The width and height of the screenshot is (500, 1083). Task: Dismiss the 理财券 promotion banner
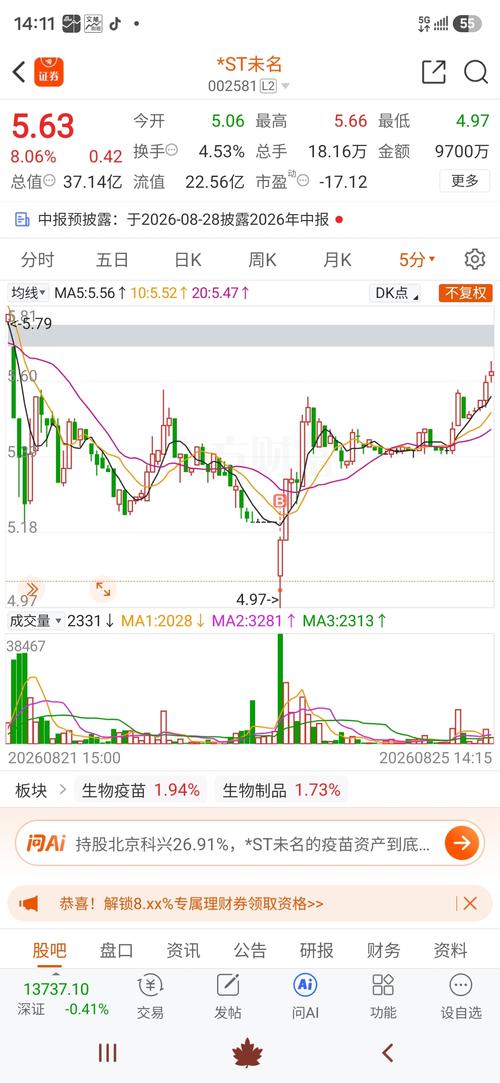[x=470, y=903]
